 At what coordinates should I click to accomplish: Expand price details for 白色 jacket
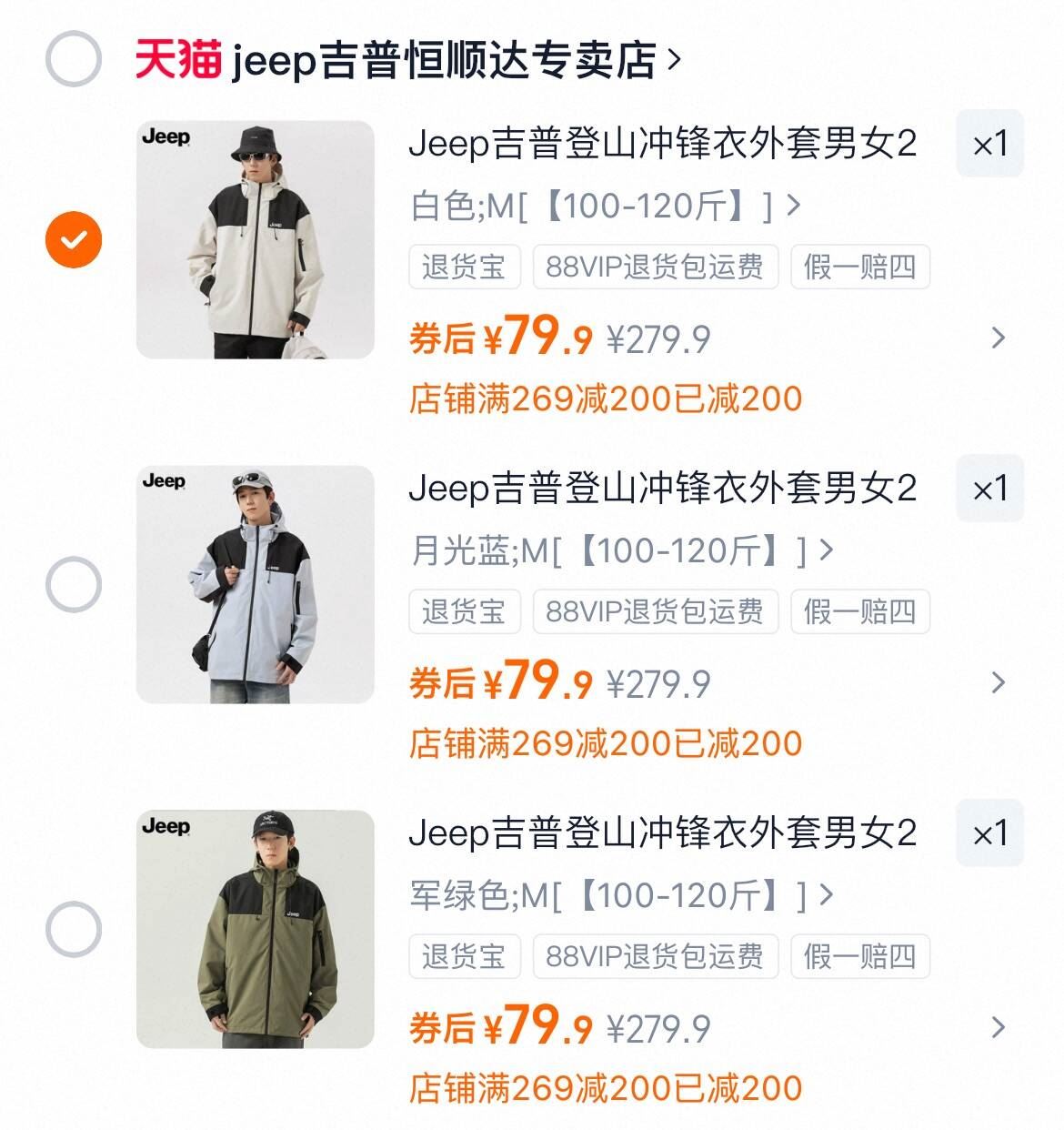[999, 338]
